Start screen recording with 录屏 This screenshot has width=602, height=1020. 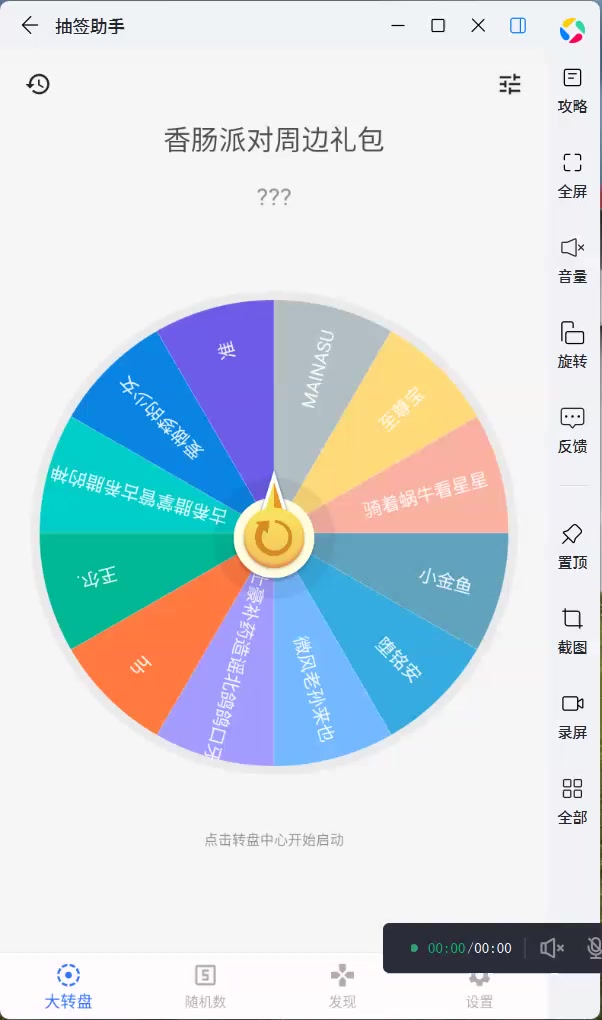(x=572, y=716)
